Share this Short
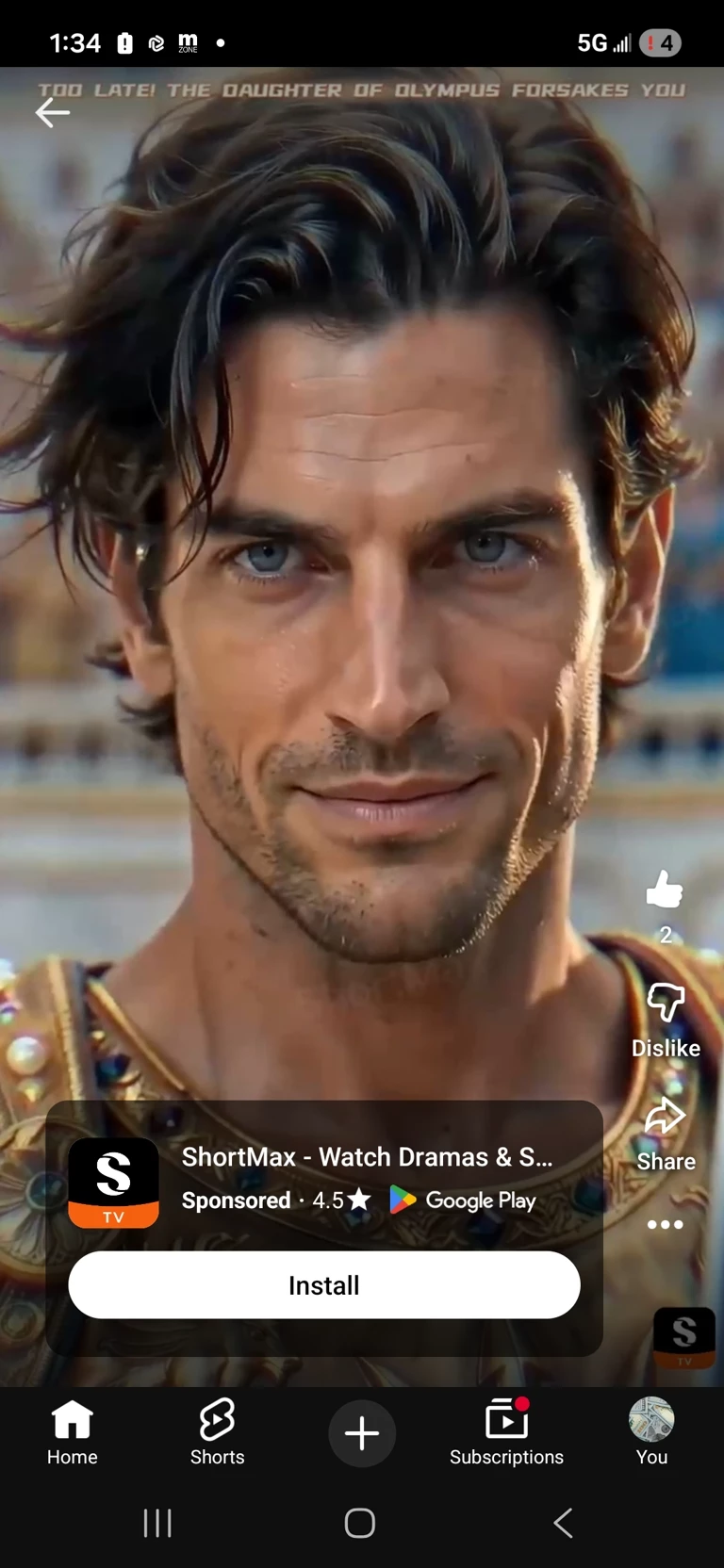Viewport: 724px width, 1568px height. 665,1119
